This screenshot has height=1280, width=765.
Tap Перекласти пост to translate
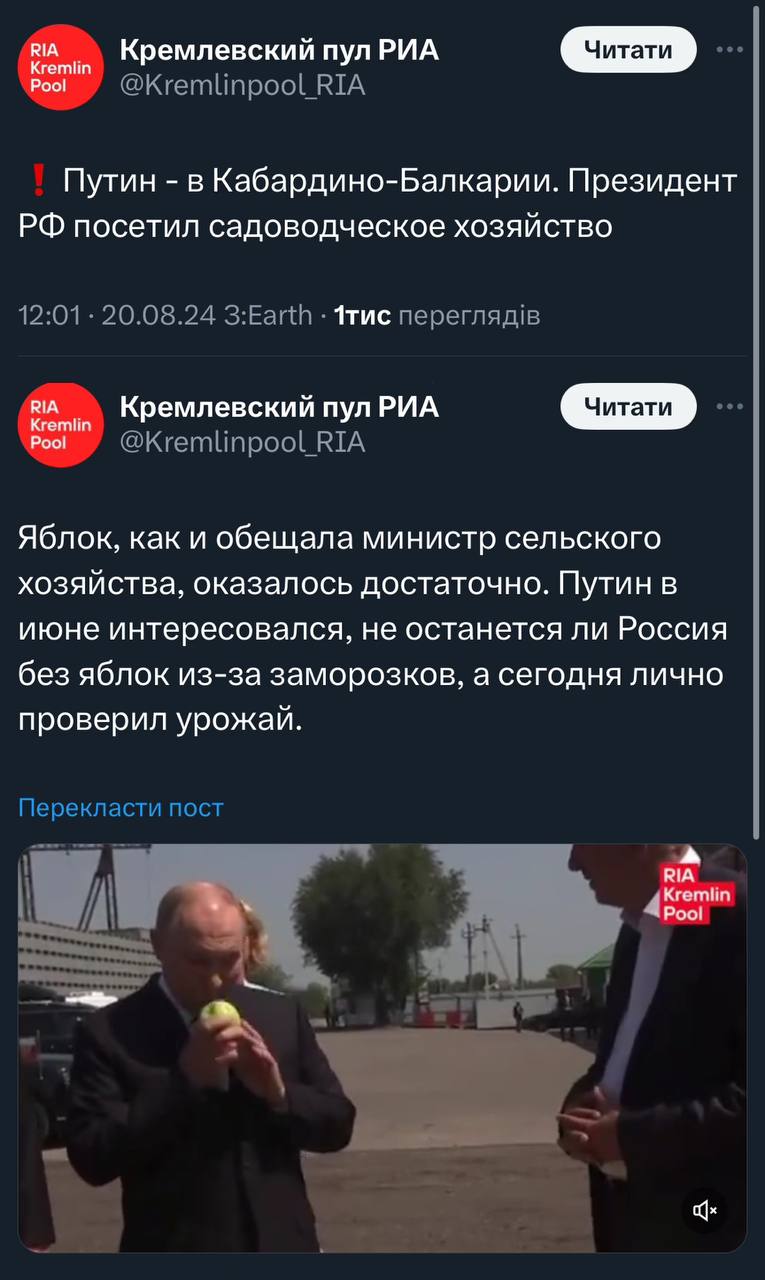[x=121, y=807]
